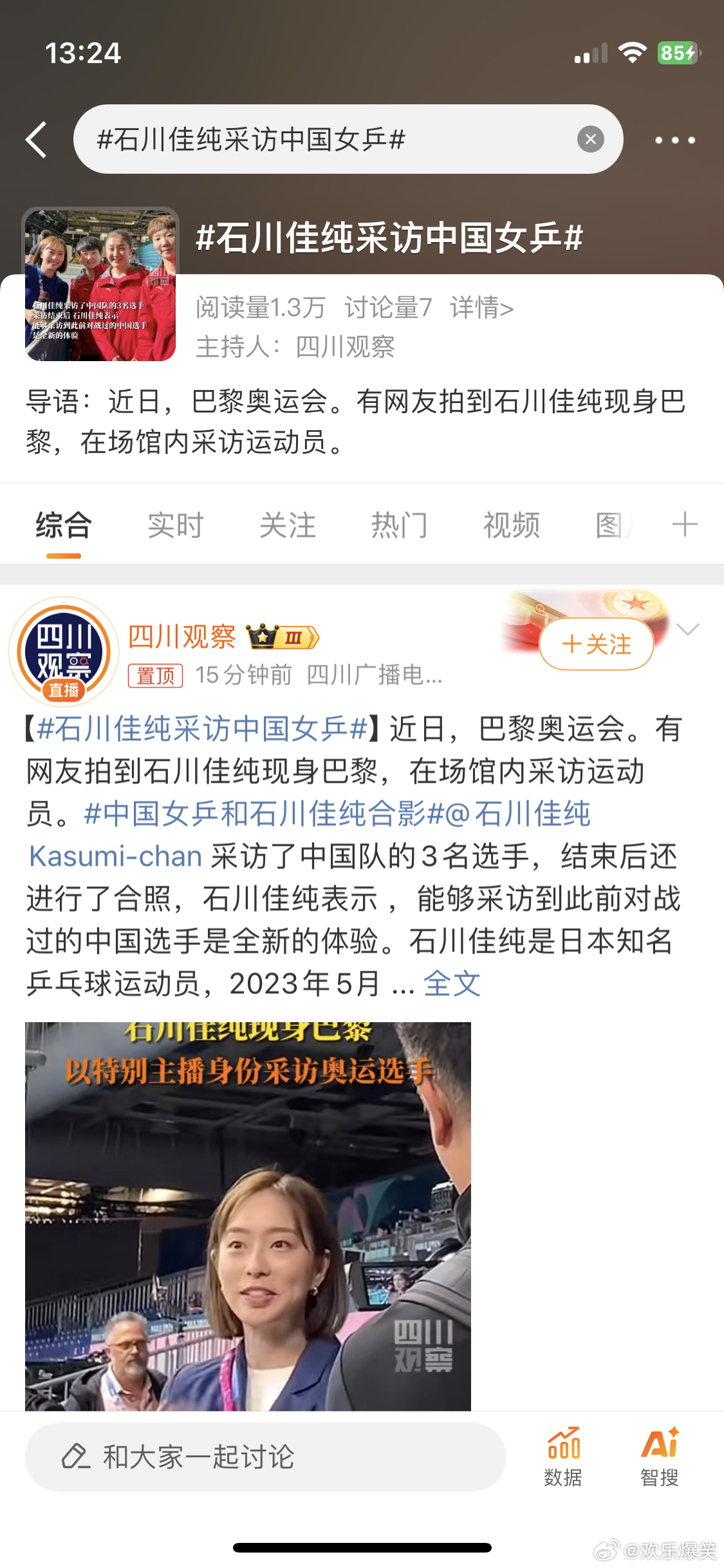Open topic details via 详情>

coord(481,308)
